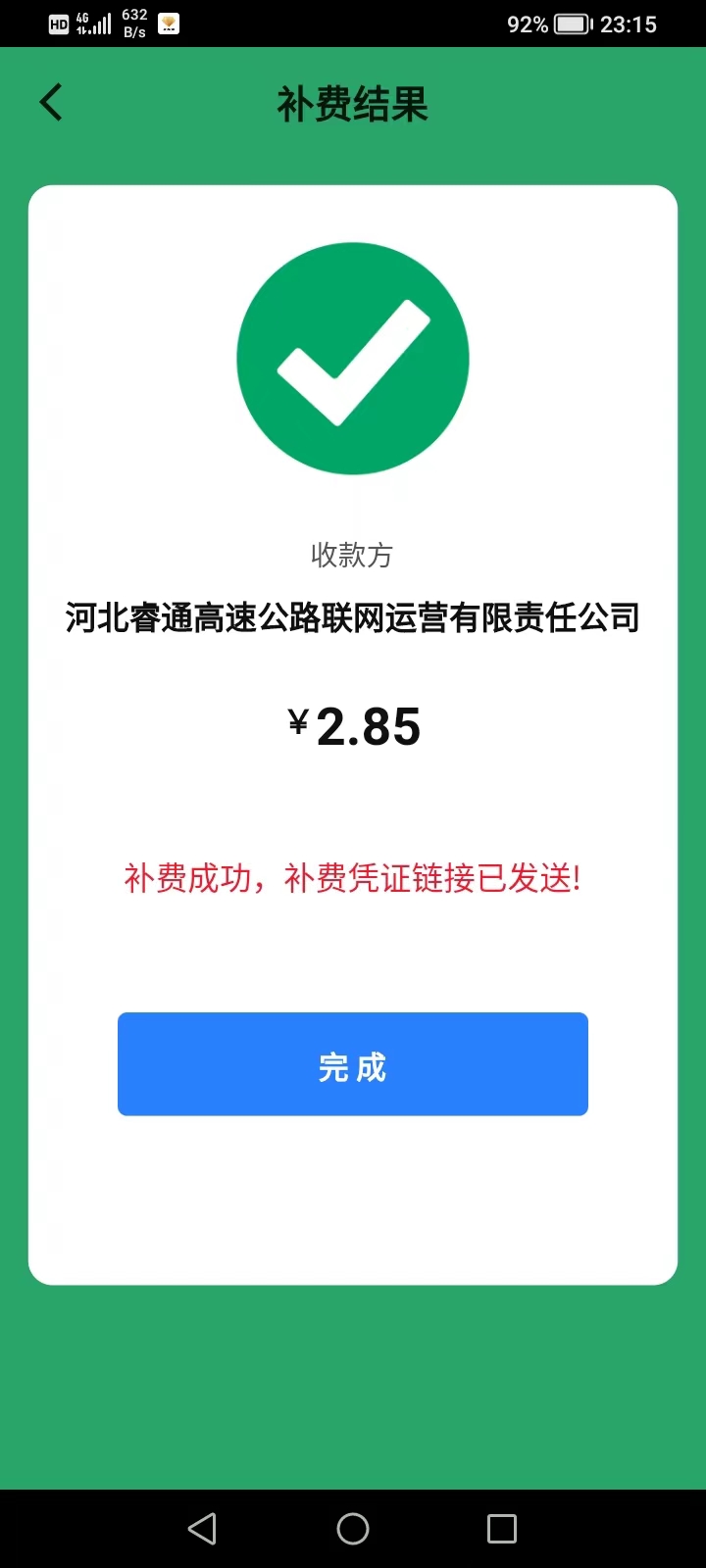Tap the back arrow in the header
Viewport: 706px width, 1568px height.
pyautogui.click(x=51, y=102)
